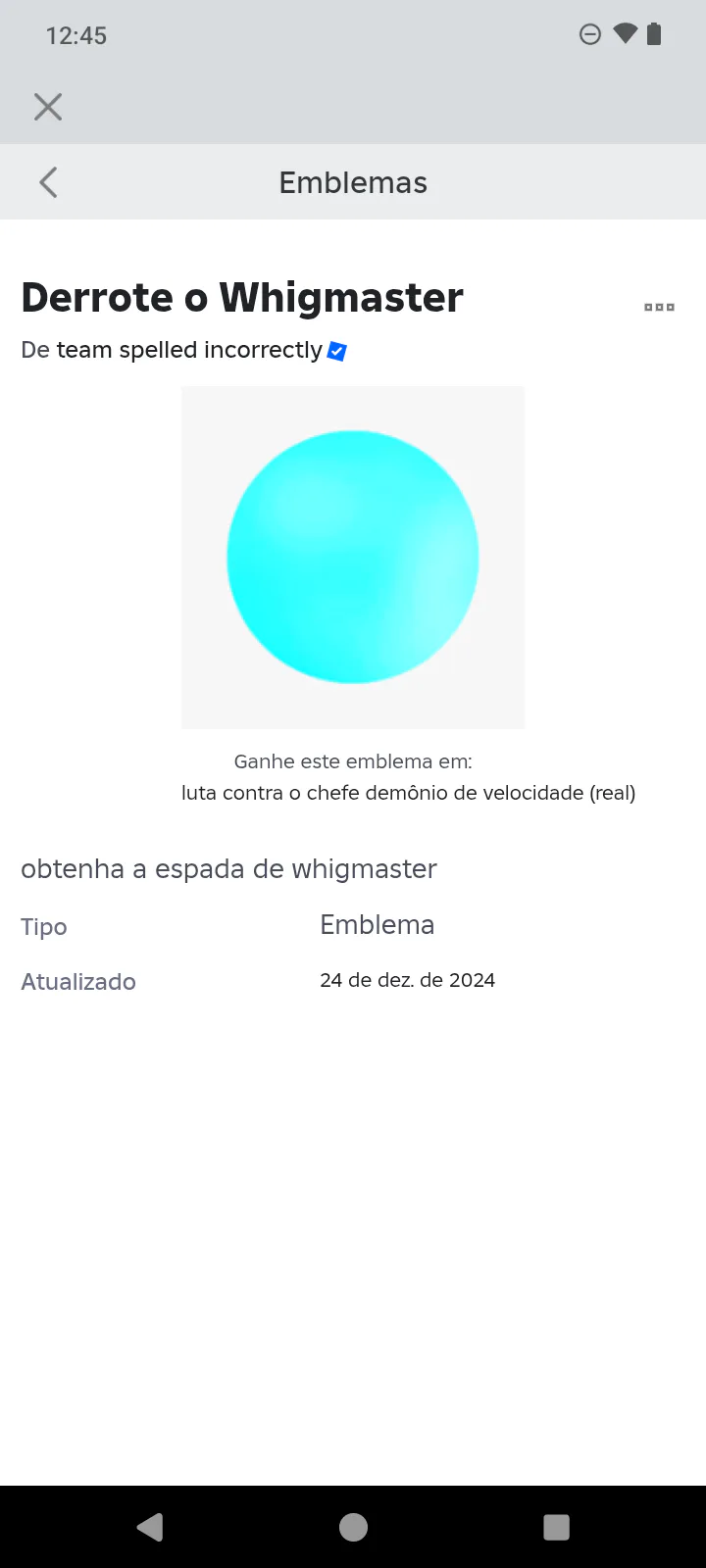
Task: Open the system recent apps view
Action: pyautogui.click(x=556, y=1527)
